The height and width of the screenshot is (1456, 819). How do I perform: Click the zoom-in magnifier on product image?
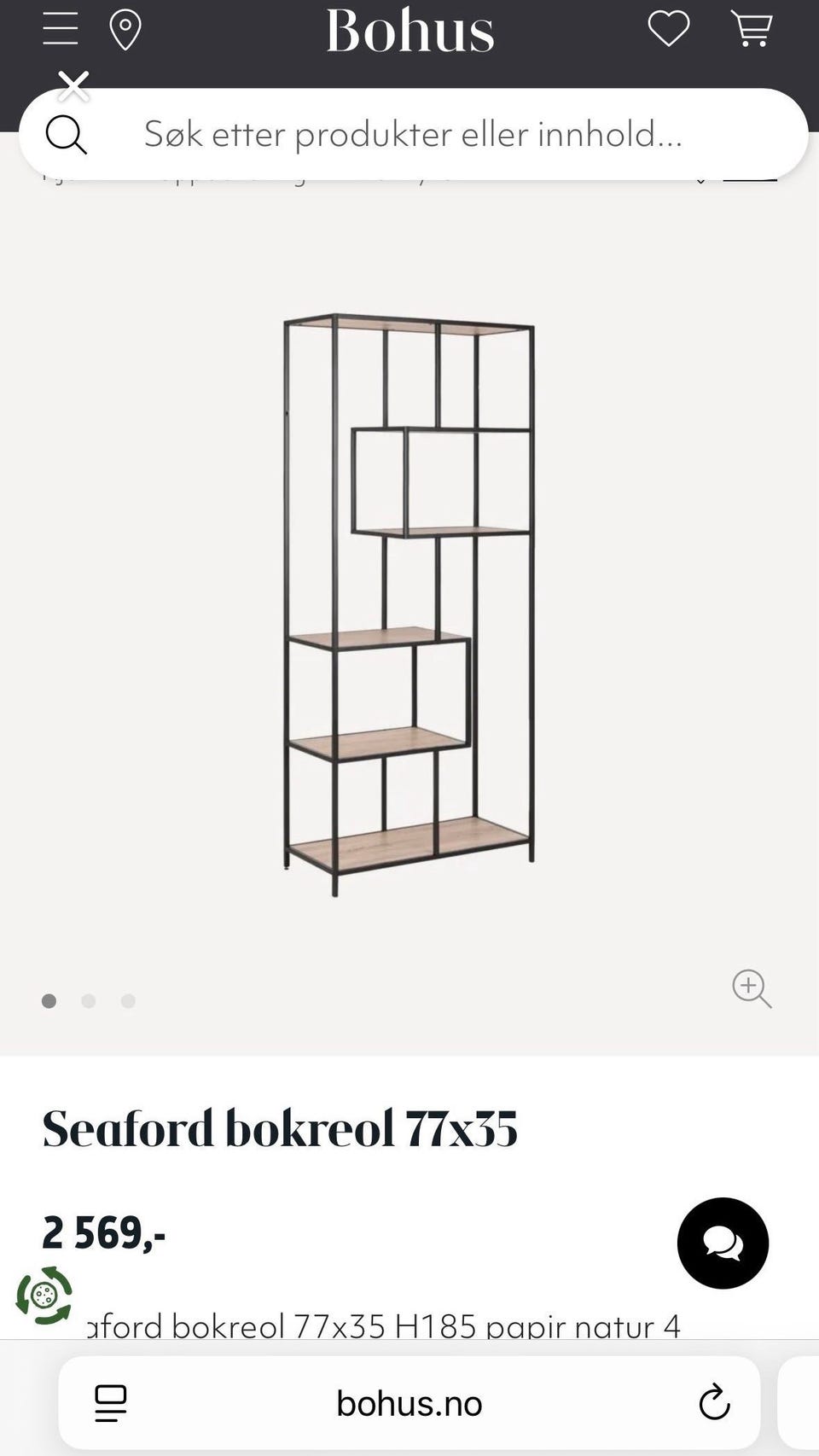click(x=751, y=988)
